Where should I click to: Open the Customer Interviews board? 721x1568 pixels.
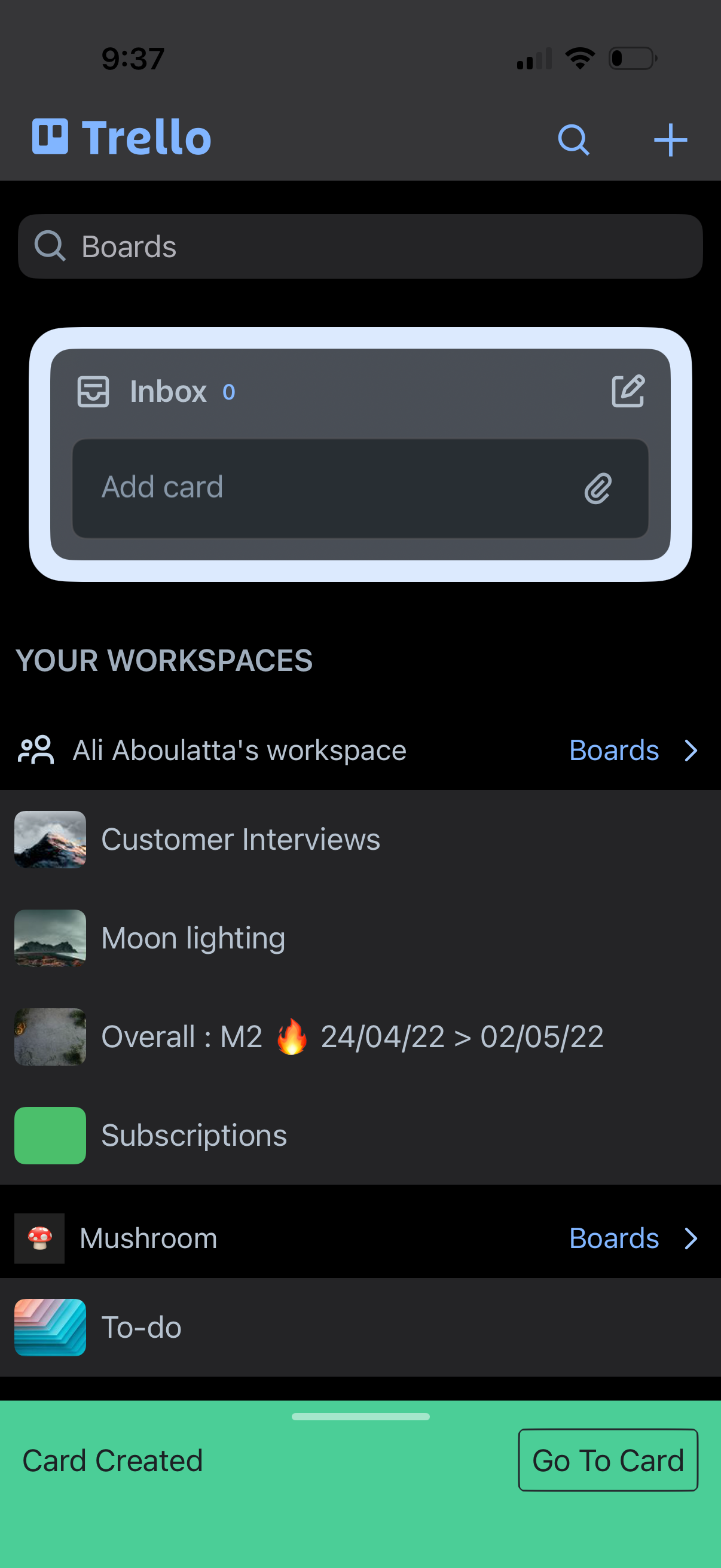[x=241, y=839]
